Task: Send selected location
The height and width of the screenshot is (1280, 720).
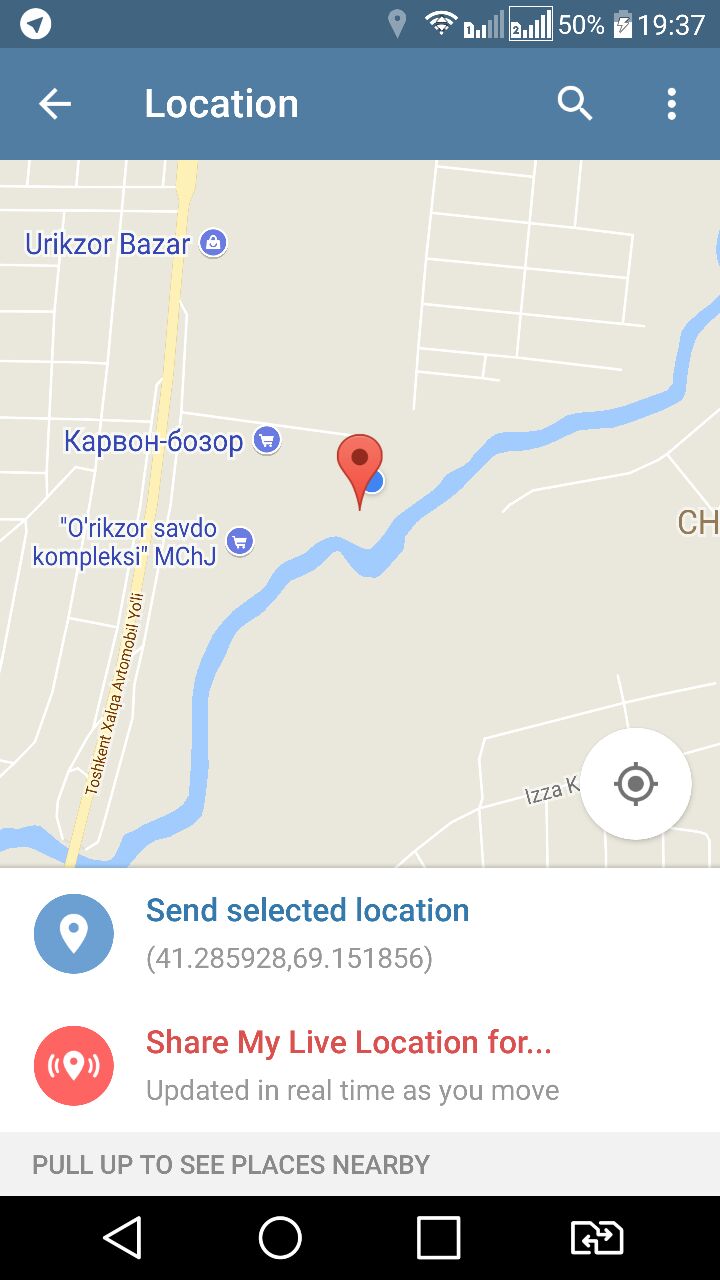Action: [x=306, y=932]
